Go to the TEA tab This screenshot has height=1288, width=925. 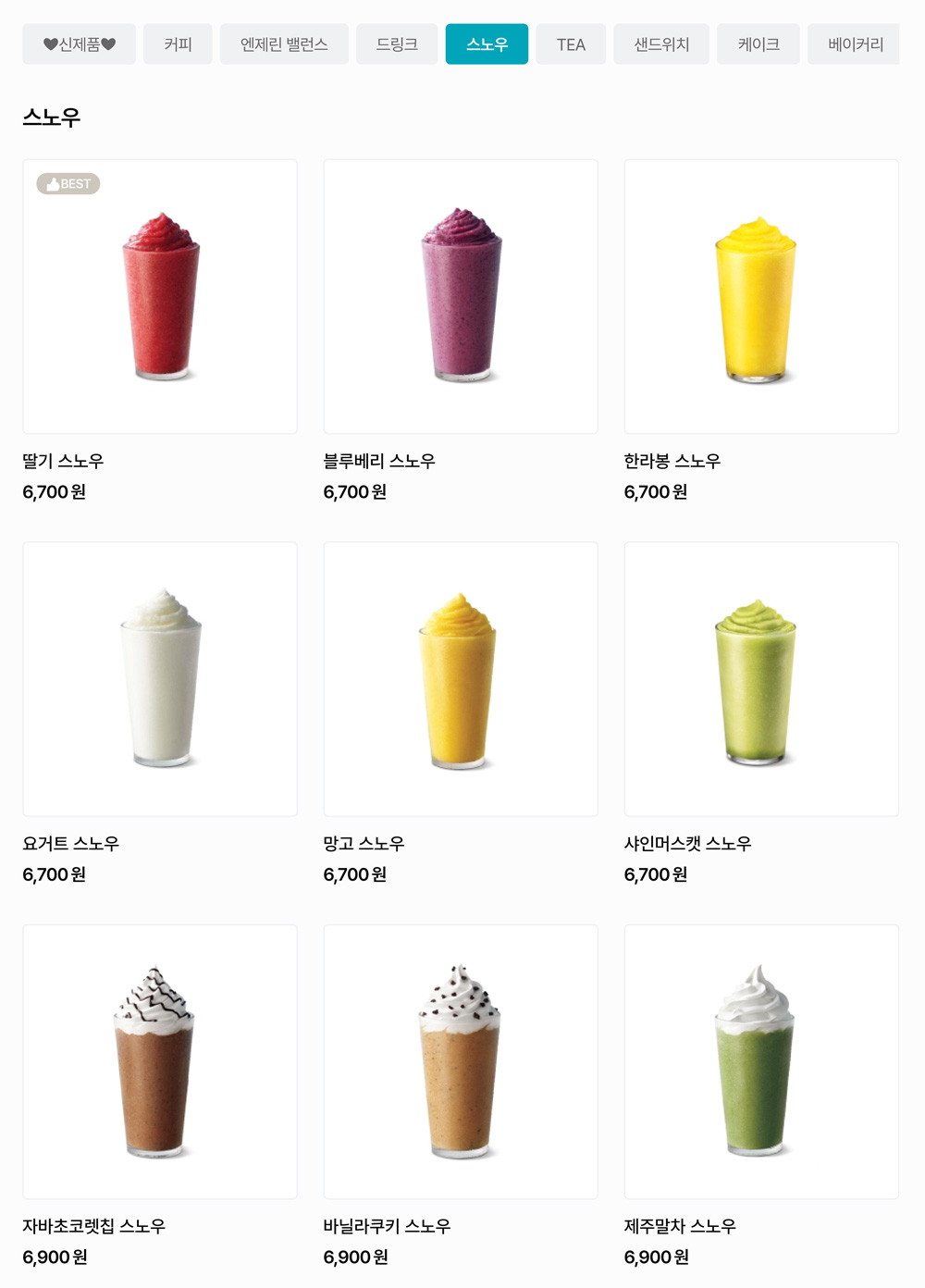click(571, 44)
